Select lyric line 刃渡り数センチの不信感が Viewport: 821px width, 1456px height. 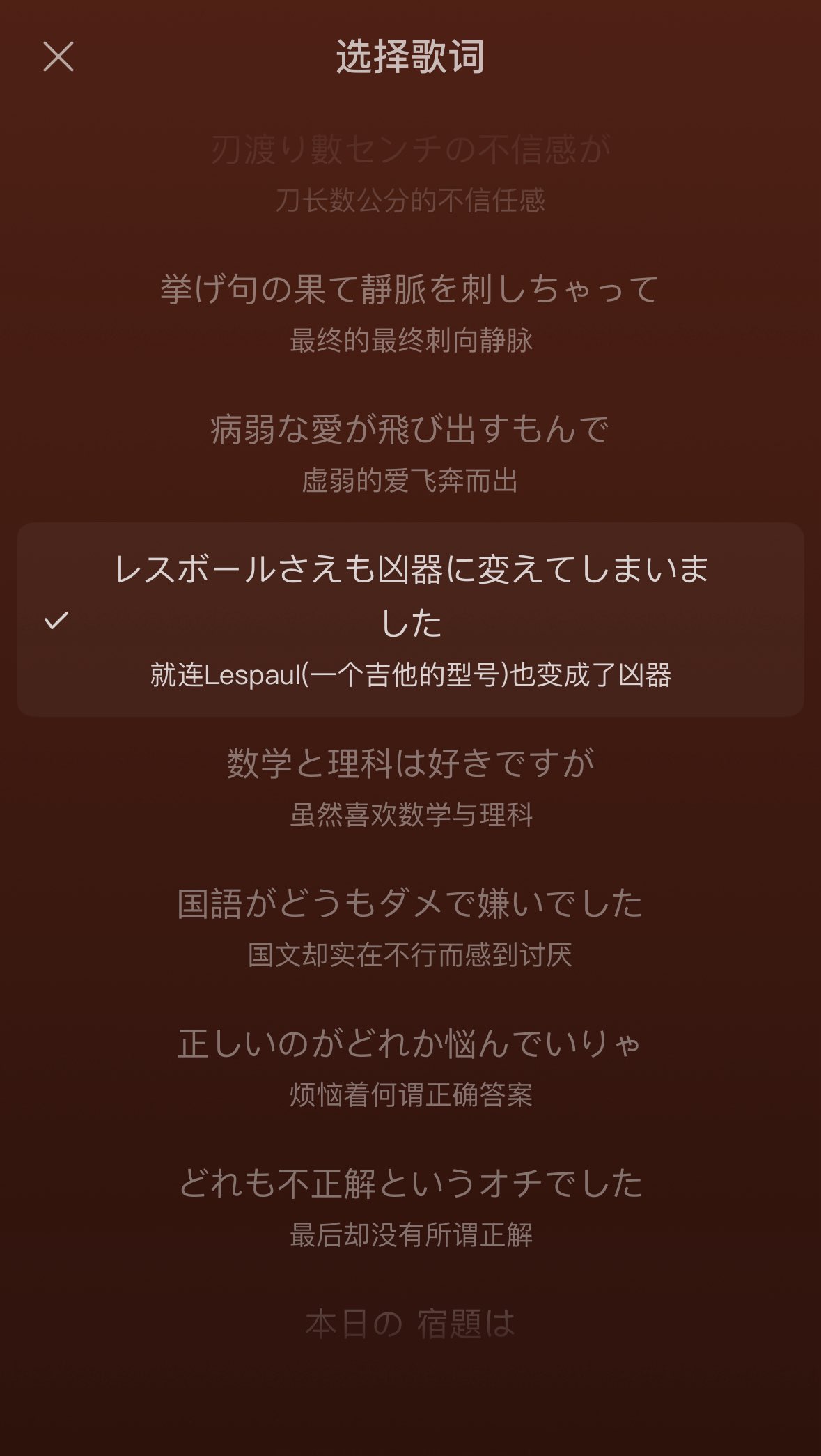tap(410, 174)
